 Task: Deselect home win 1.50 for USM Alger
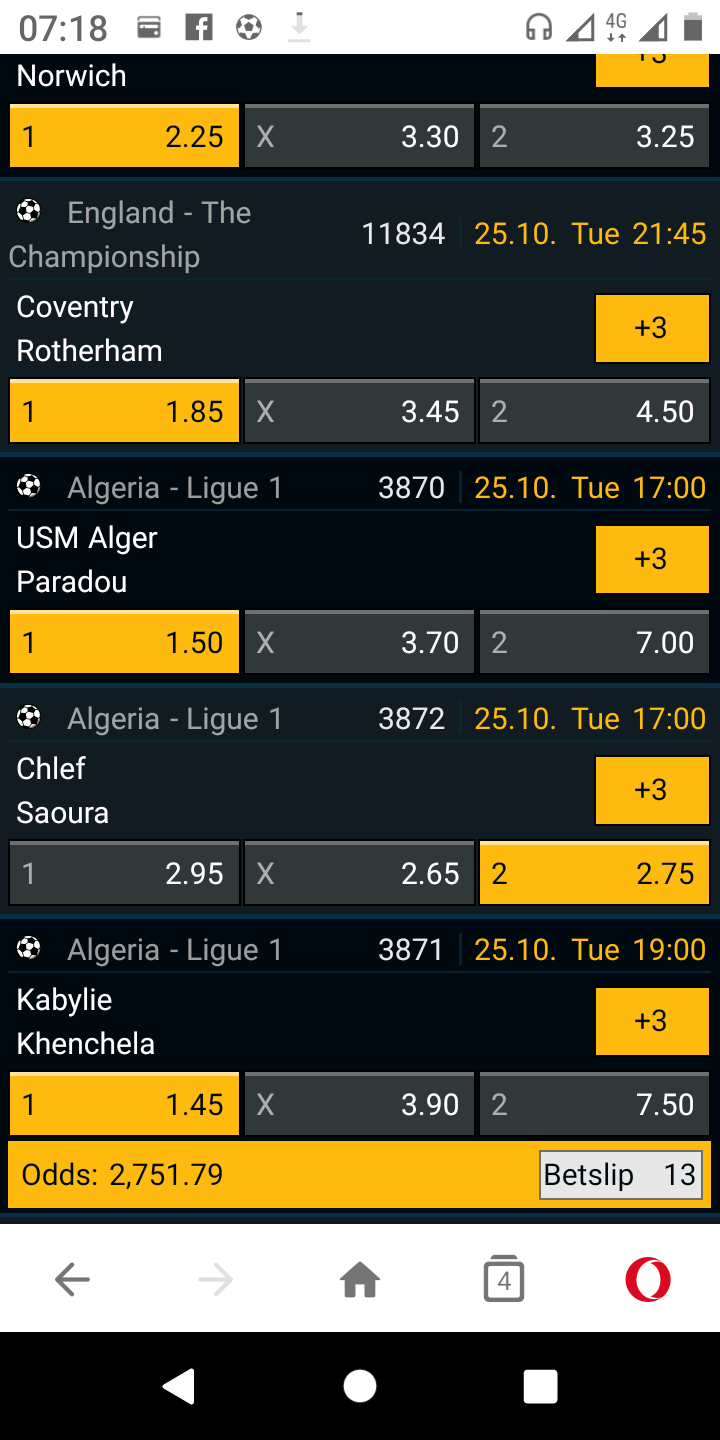(x=124, y=642)
